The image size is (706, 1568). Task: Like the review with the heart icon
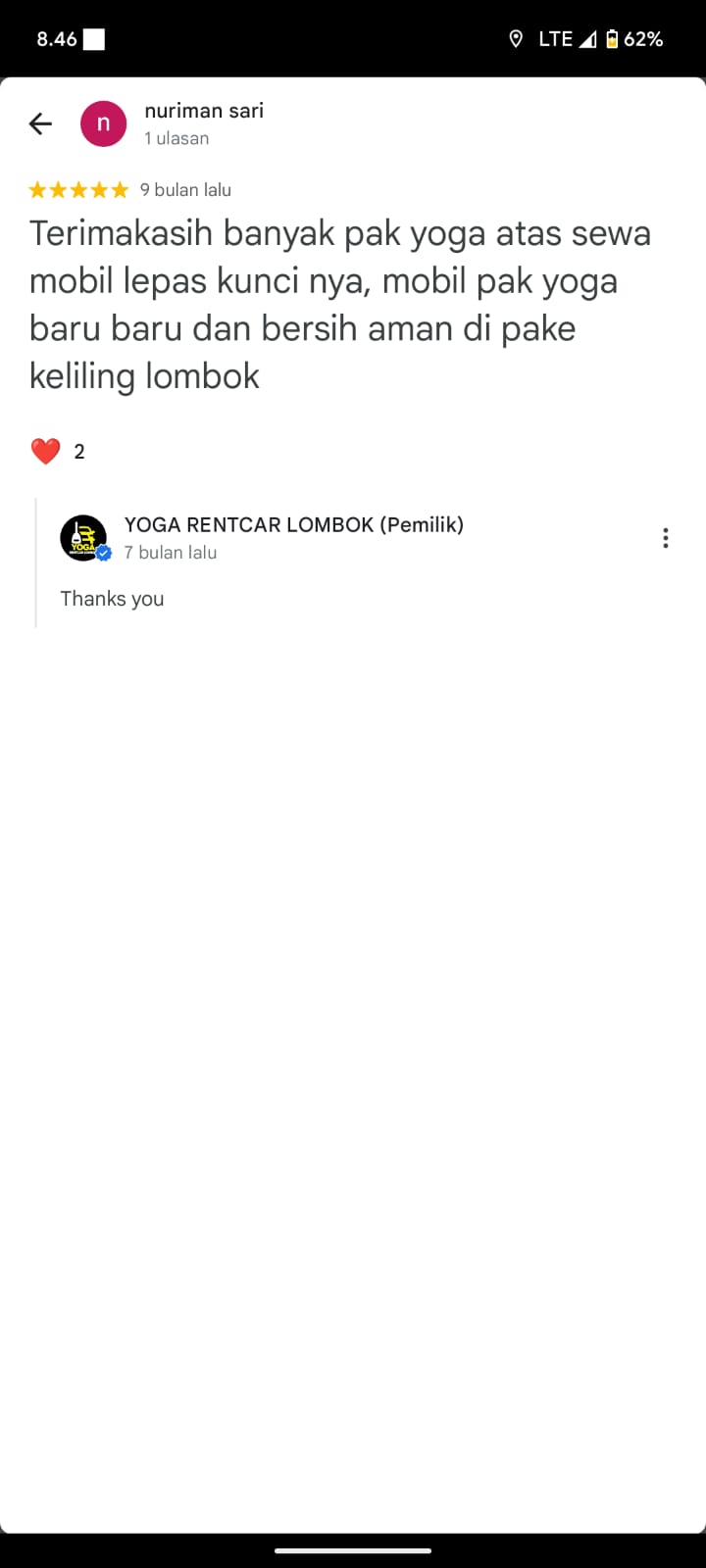pyautogui.click(x=46, y=451)
